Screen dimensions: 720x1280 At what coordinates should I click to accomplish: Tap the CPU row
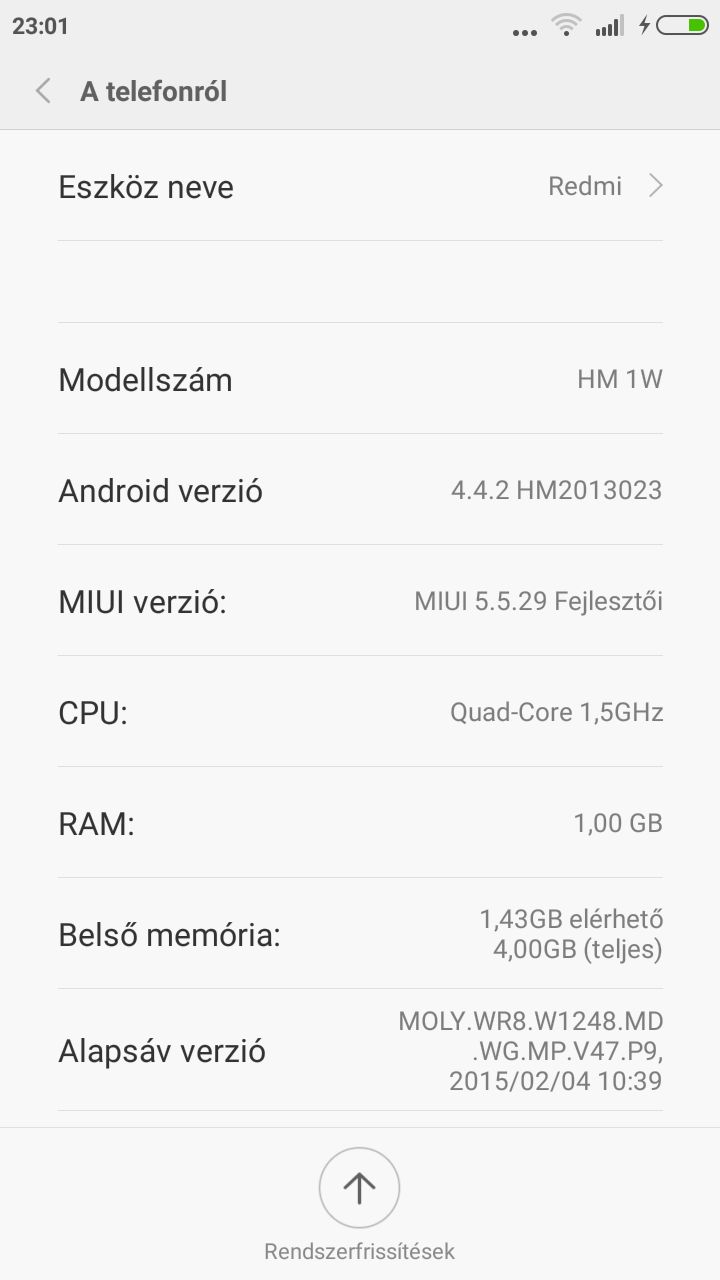pos(360,712)
